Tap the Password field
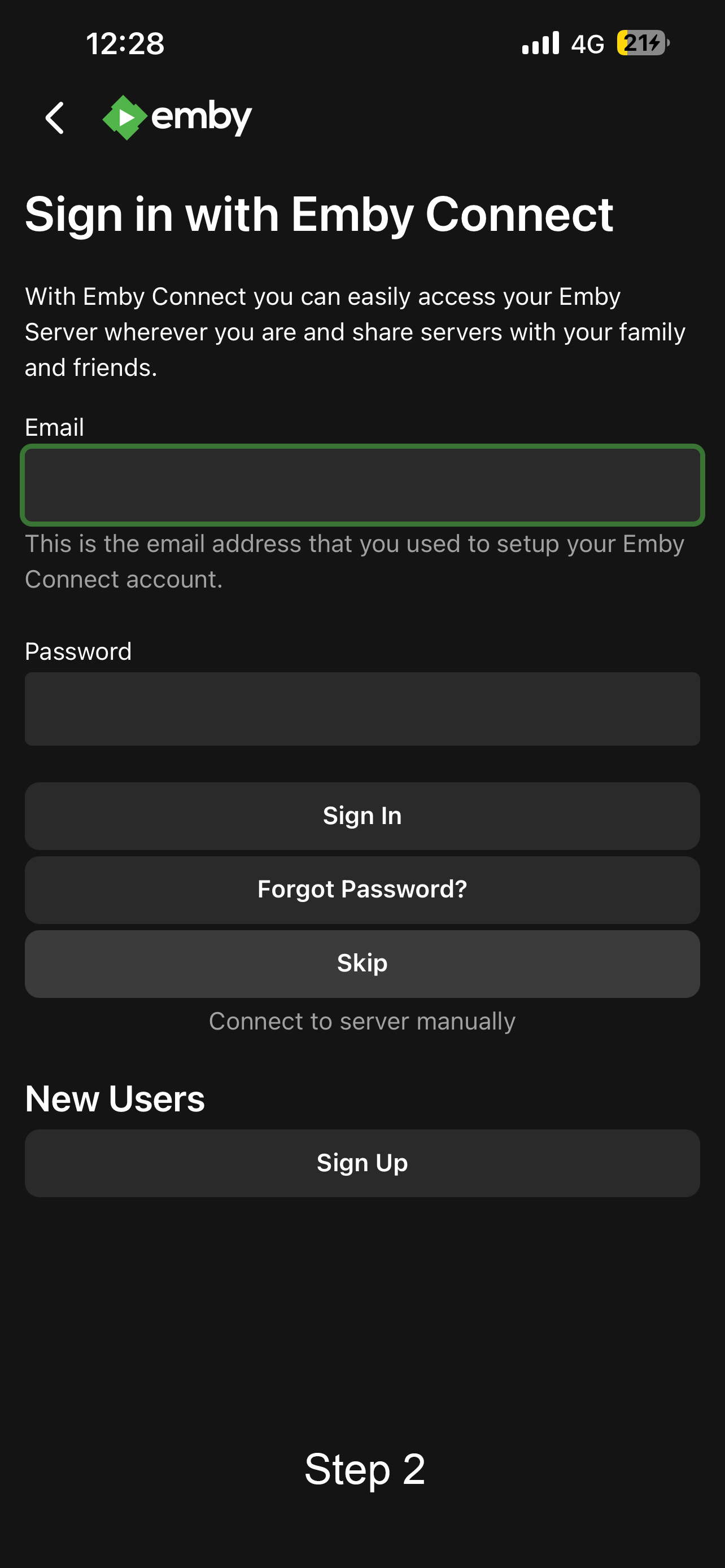Viewport: 725px width, 1568px height. pyautogui.click(x=362, y=708)
